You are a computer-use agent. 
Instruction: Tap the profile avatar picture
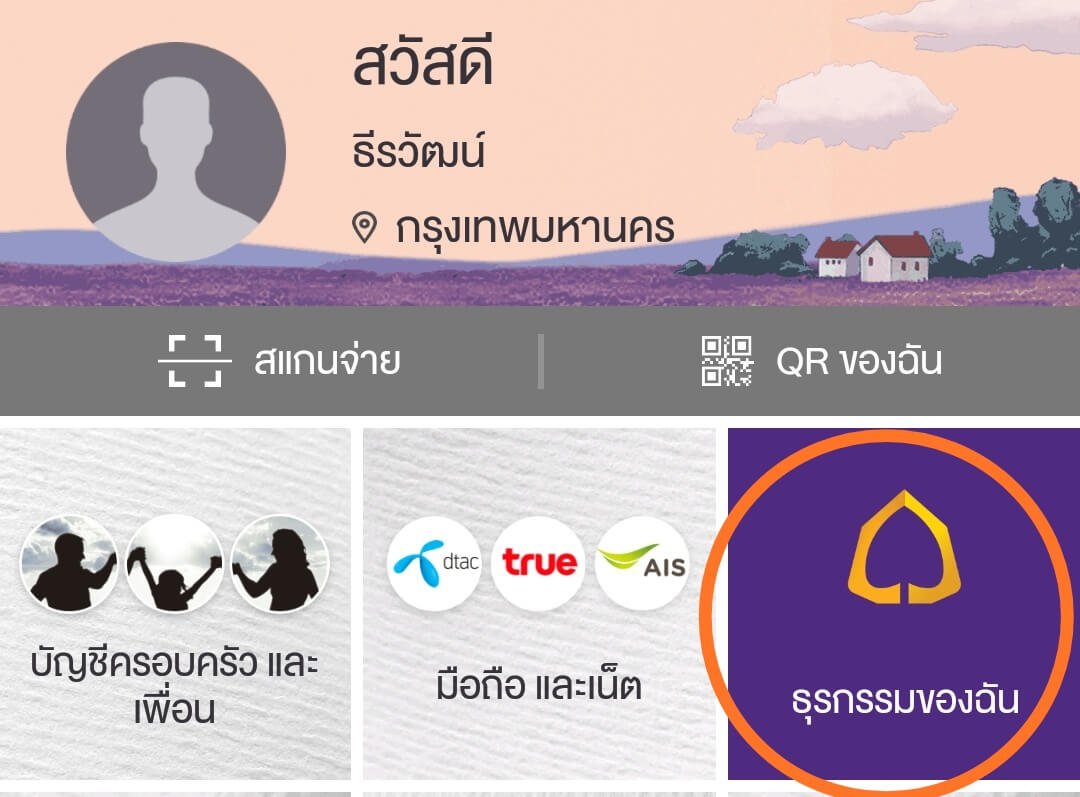tap(176, 152)
